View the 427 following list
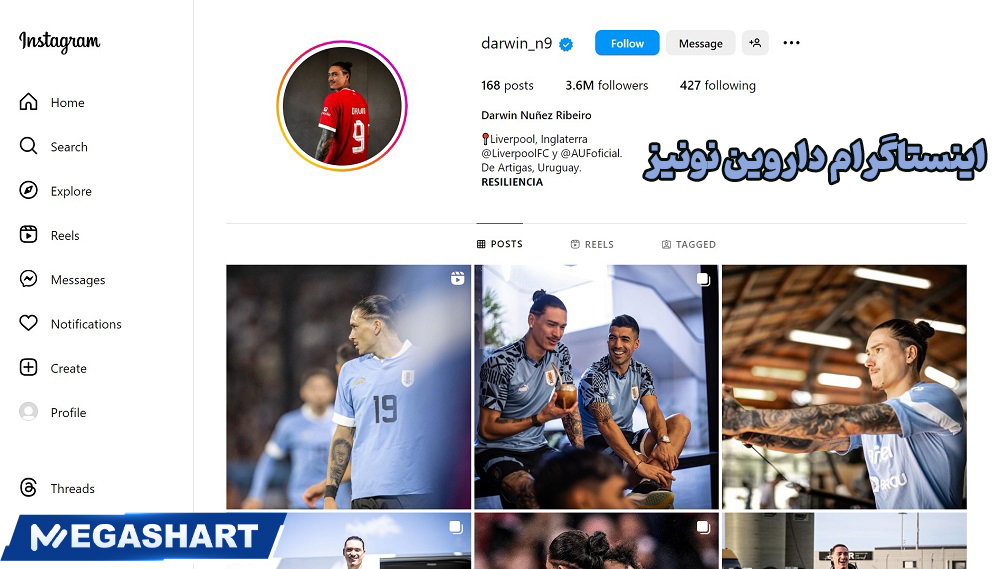This screenshot has width=1000, height=569. tap(717, 86)
